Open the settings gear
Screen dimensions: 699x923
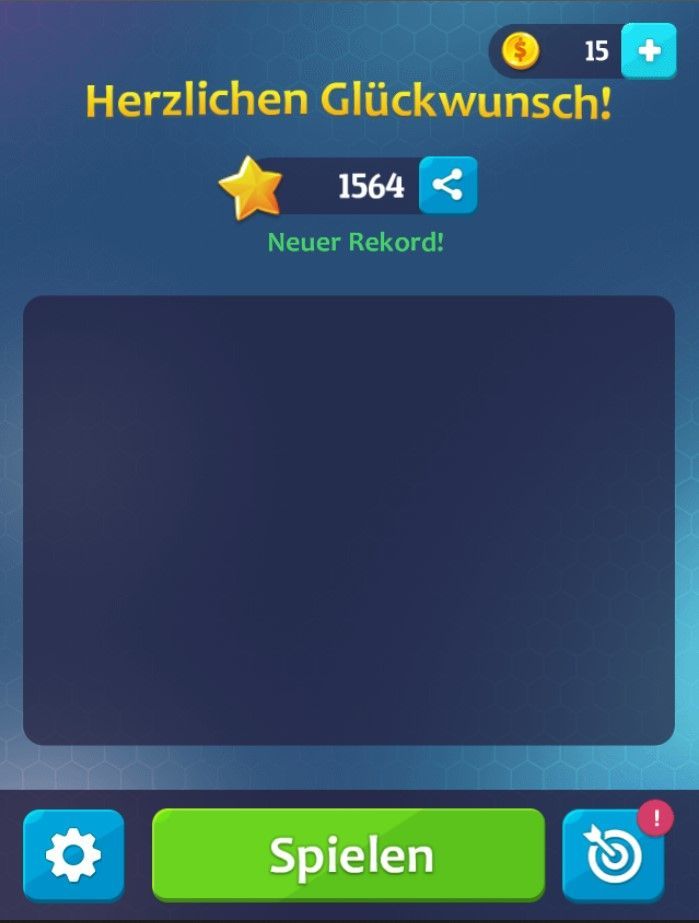click(x=73, y=856)
